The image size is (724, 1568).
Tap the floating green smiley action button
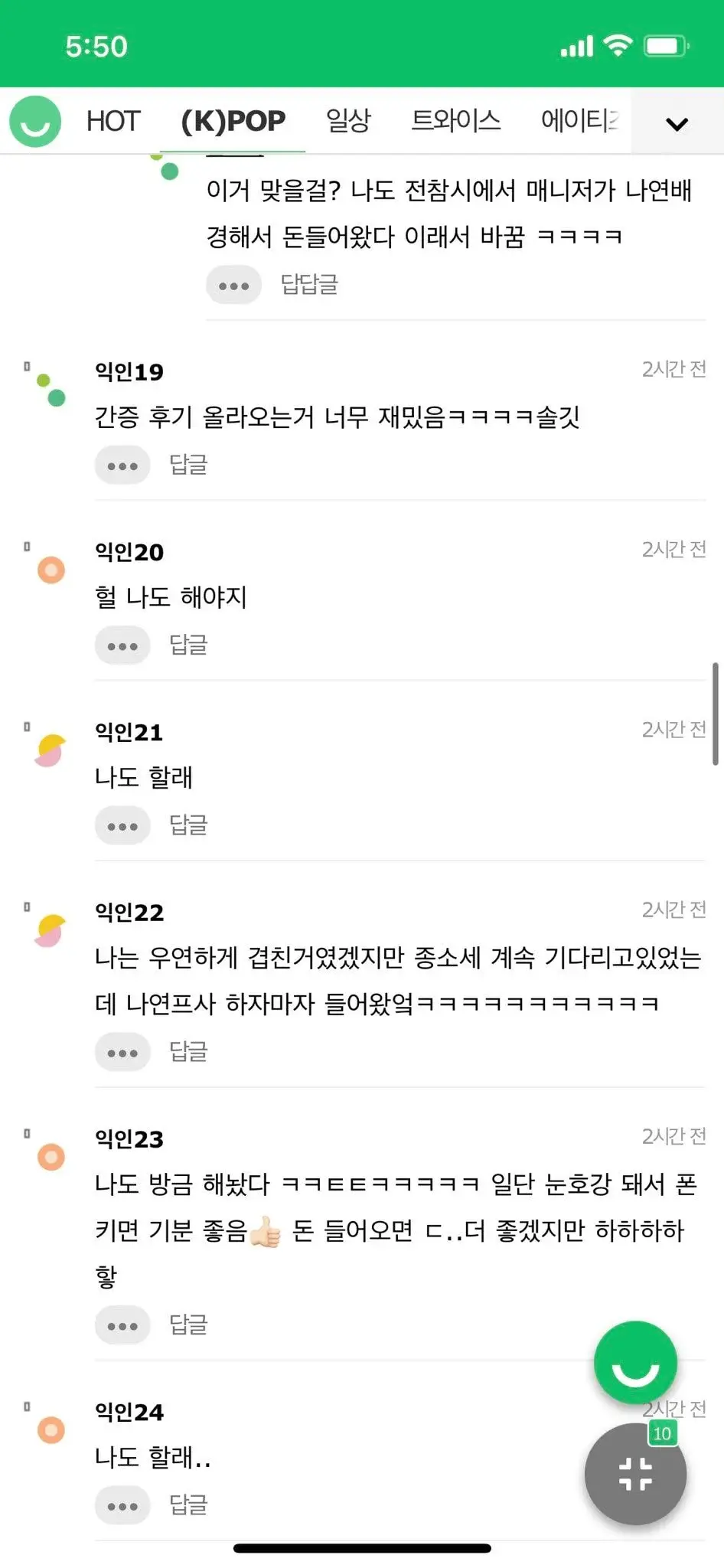(x=634, y=1364)
